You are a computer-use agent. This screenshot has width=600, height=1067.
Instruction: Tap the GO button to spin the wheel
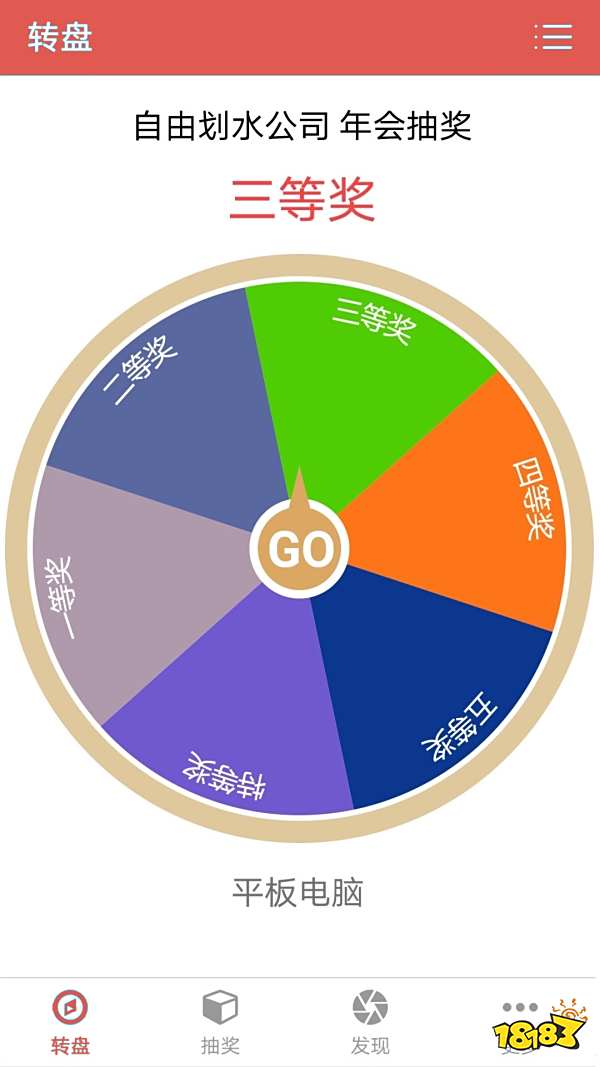pyautogui.click(x=299, y=549)
